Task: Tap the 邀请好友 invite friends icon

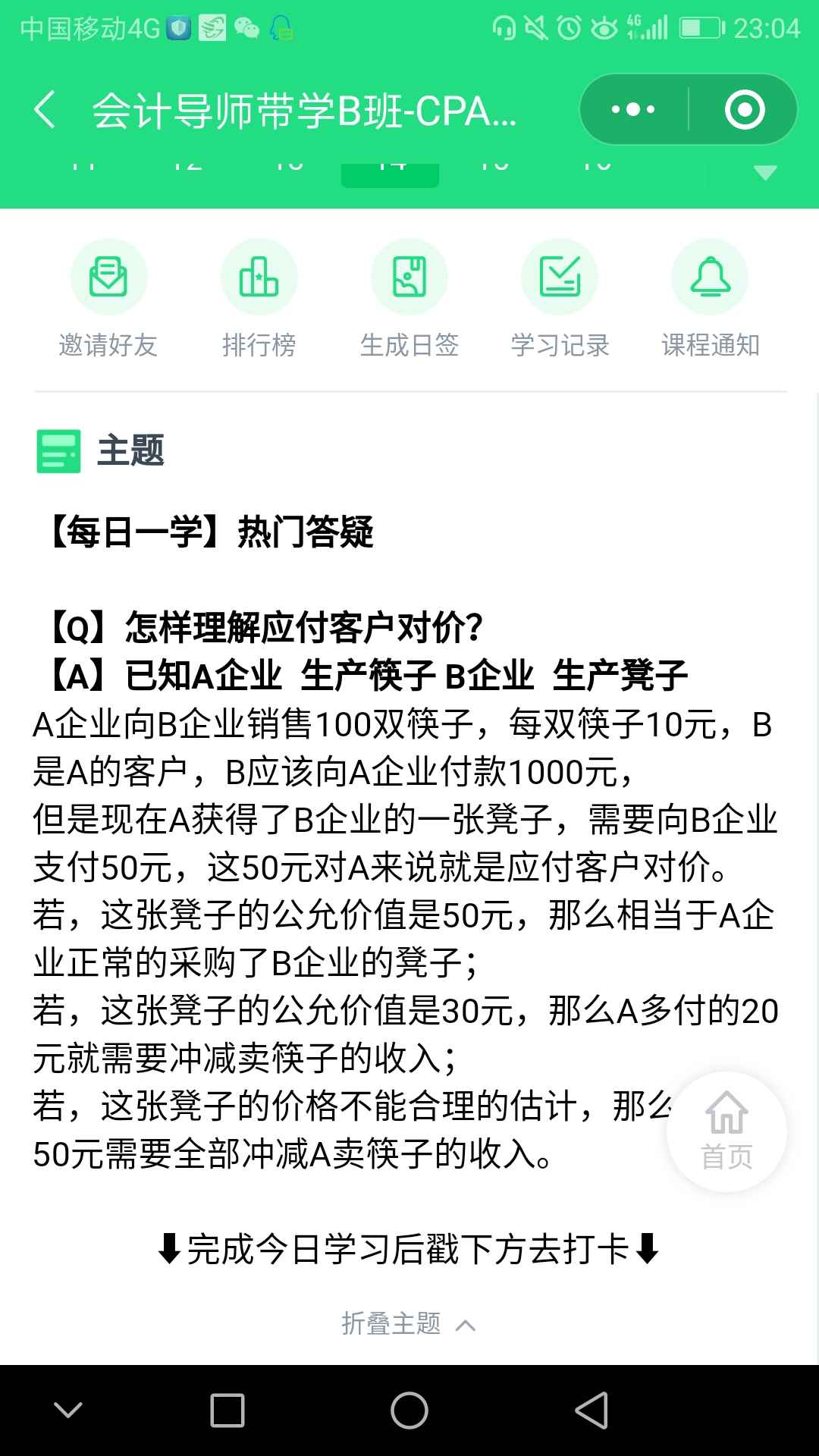Action: 108,277
